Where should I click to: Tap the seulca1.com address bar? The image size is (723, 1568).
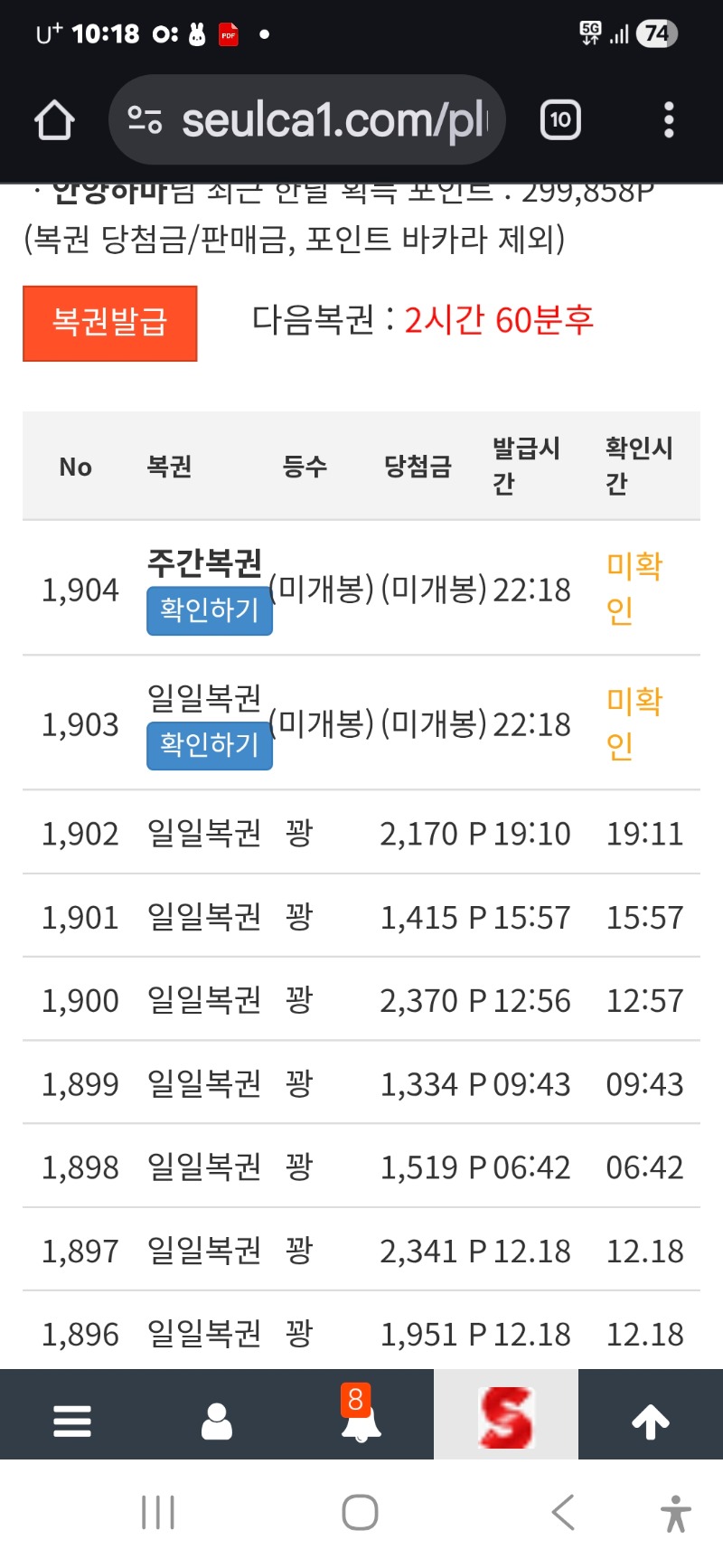307,120
